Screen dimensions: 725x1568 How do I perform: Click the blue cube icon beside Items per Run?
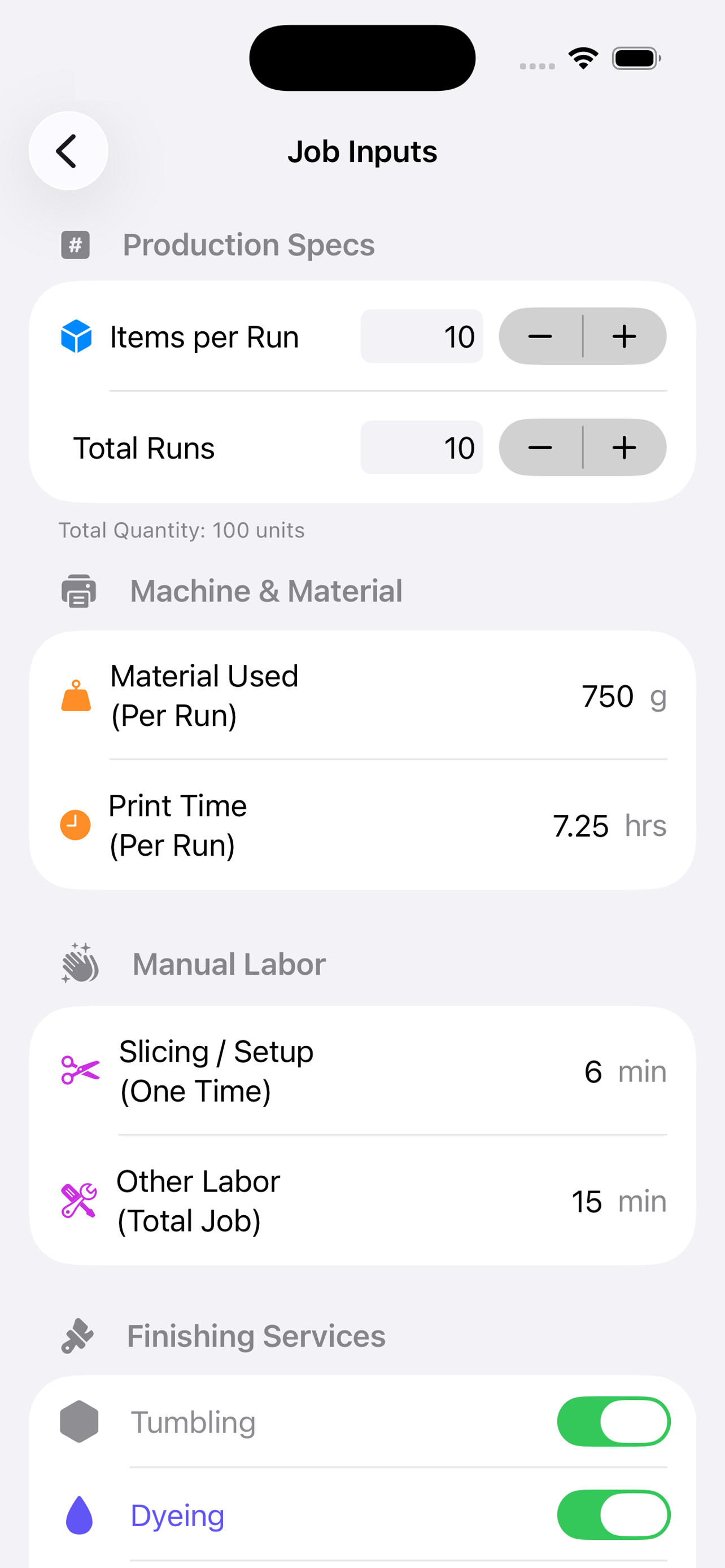pos(76,336)
